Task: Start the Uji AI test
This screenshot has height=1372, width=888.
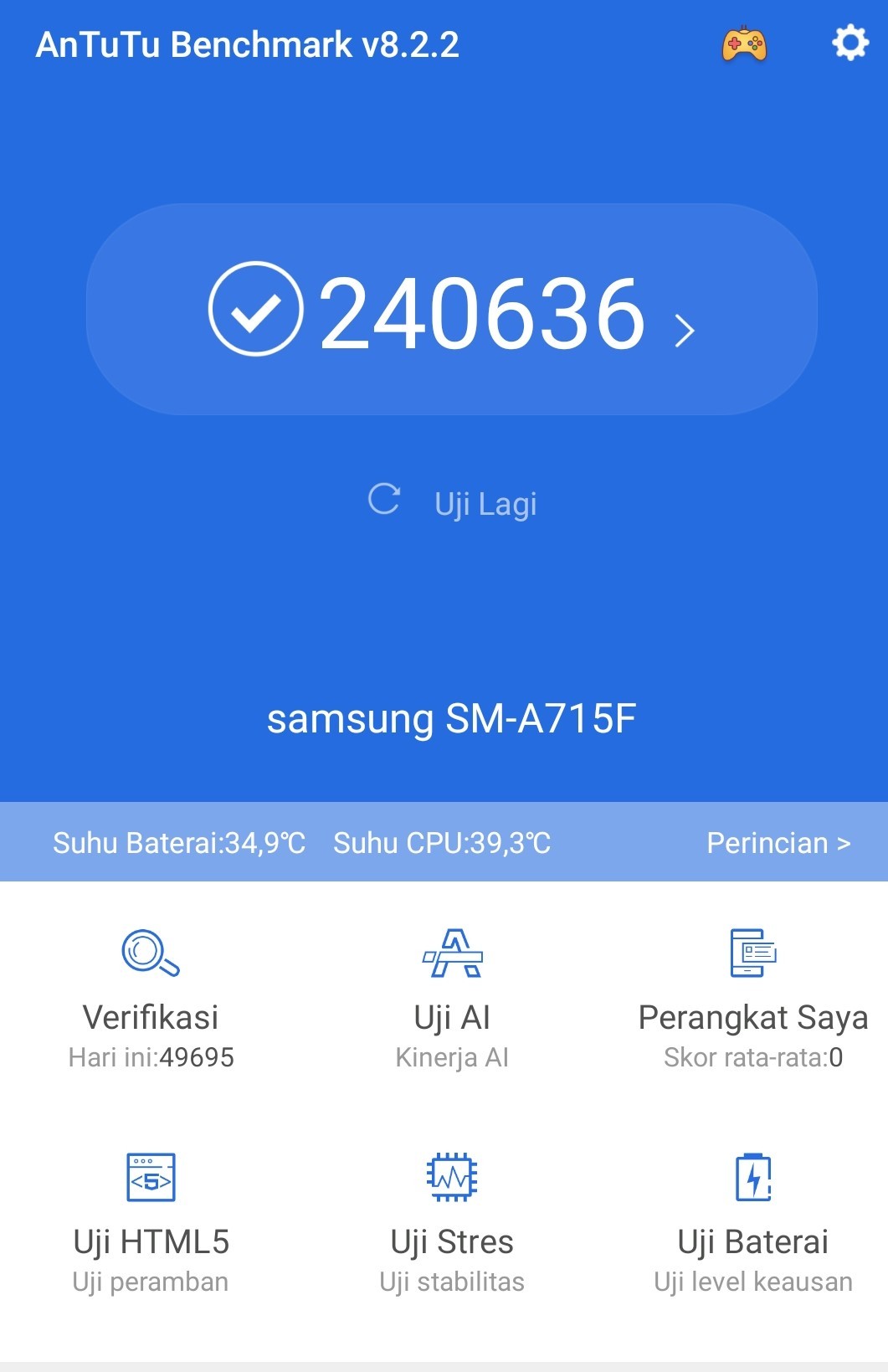Action: coord(452,997)
